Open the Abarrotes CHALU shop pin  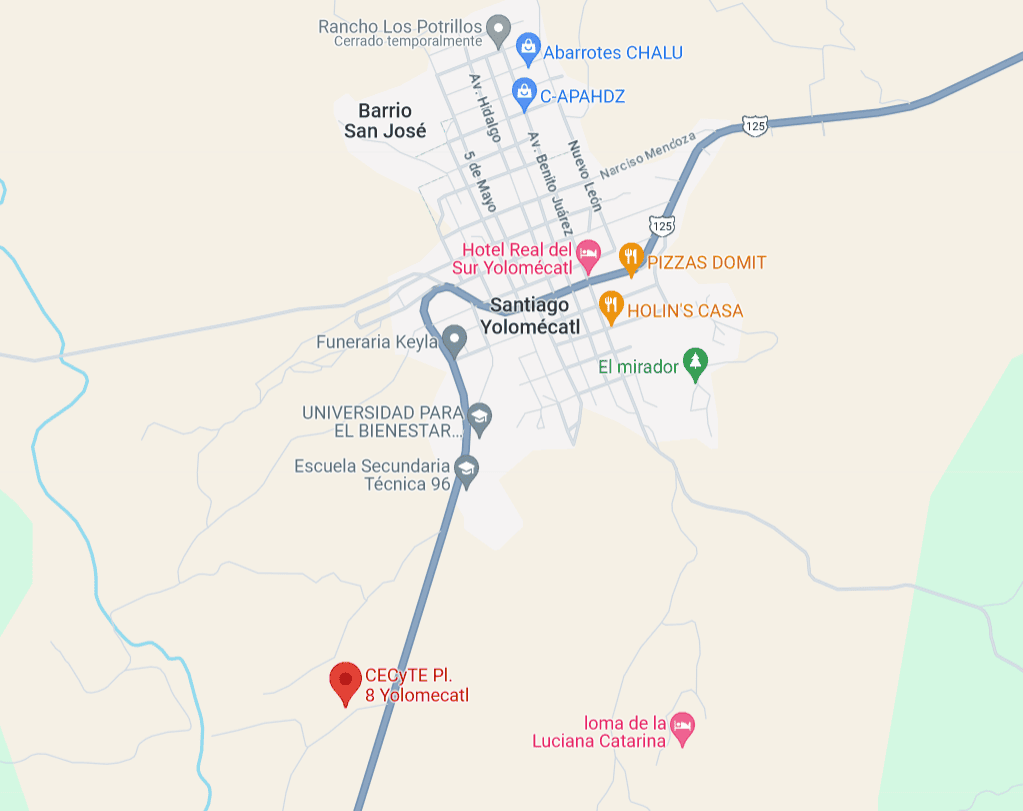528,48
